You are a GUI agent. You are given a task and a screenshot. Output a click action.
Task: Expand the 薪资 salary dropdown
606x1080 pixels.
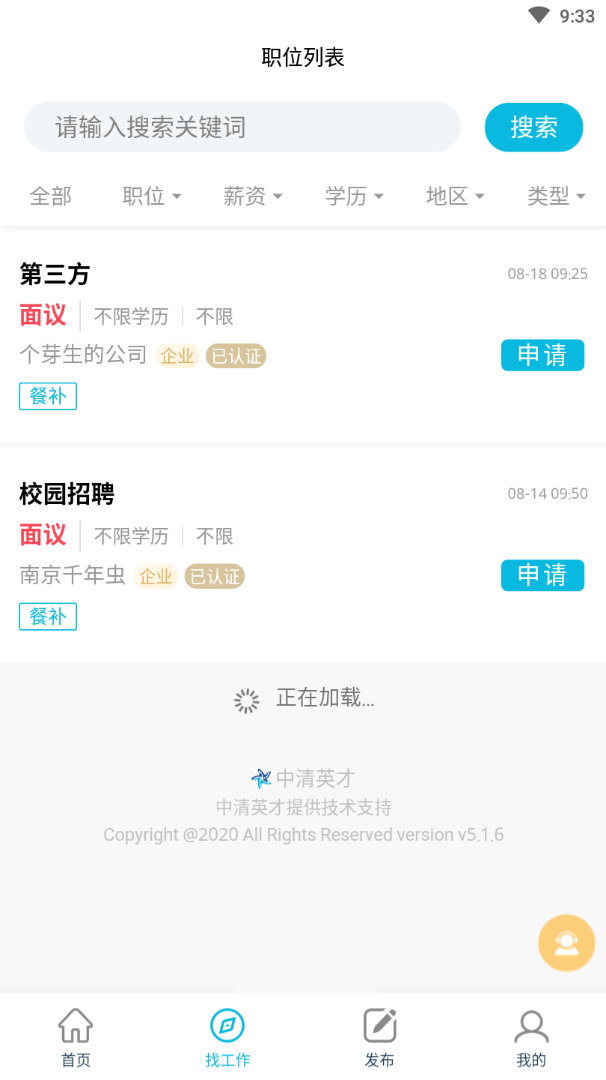coord(252,196)
